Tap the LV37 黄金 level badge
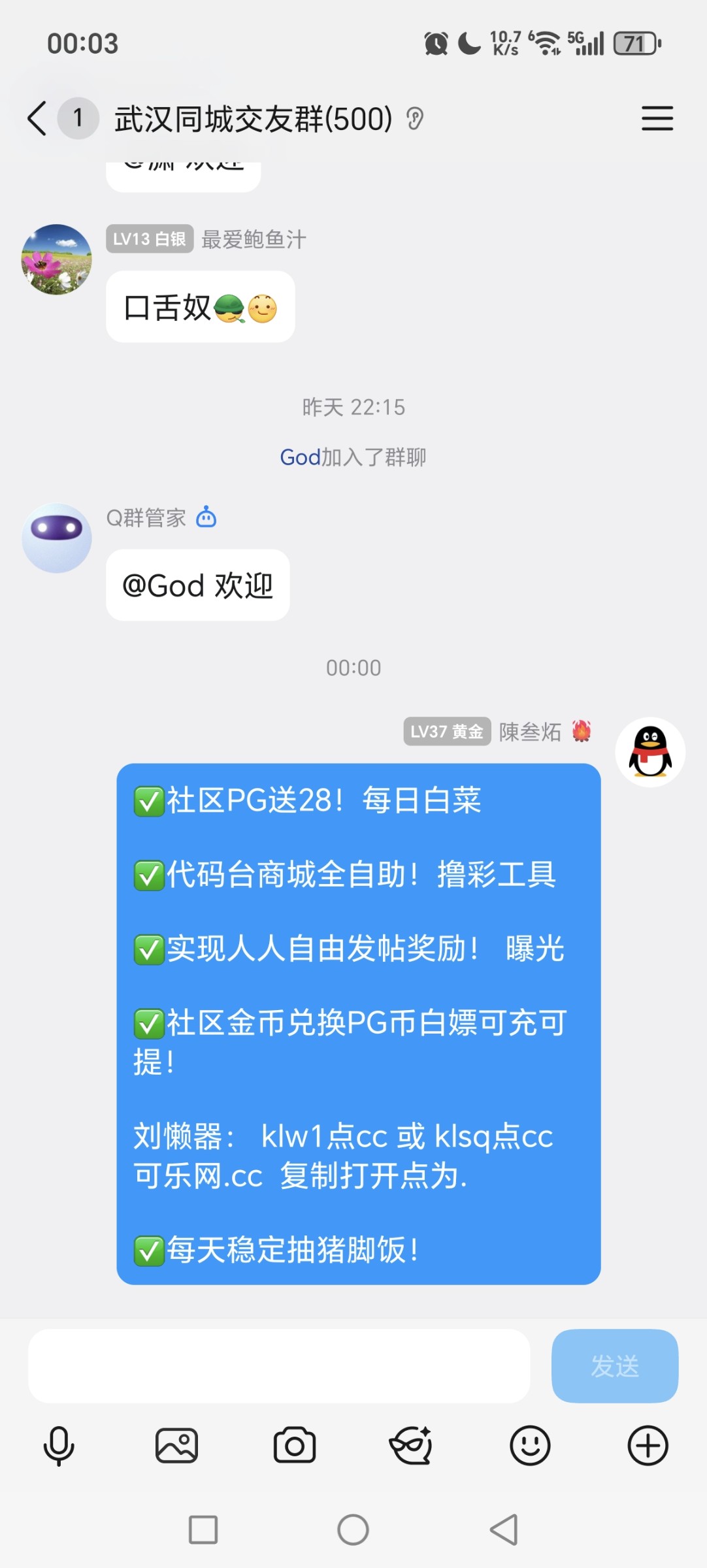This screenshot has height=1568, width=707. coord(447,732)
